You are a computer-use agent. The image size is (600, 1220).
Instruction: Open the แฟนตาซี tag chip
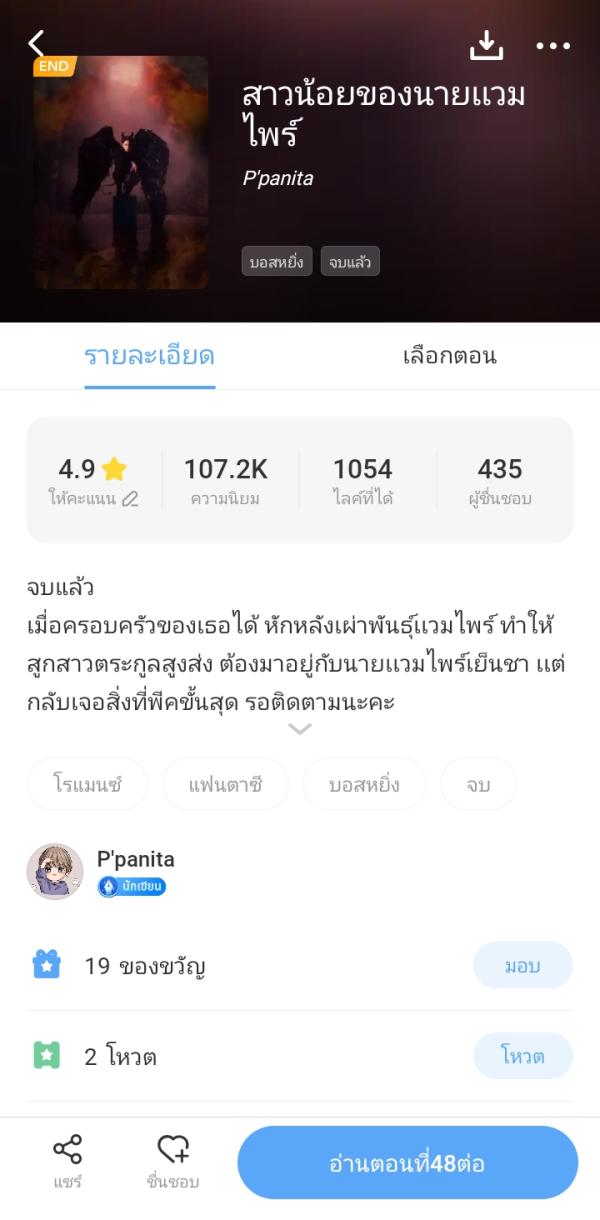[225, 784]
